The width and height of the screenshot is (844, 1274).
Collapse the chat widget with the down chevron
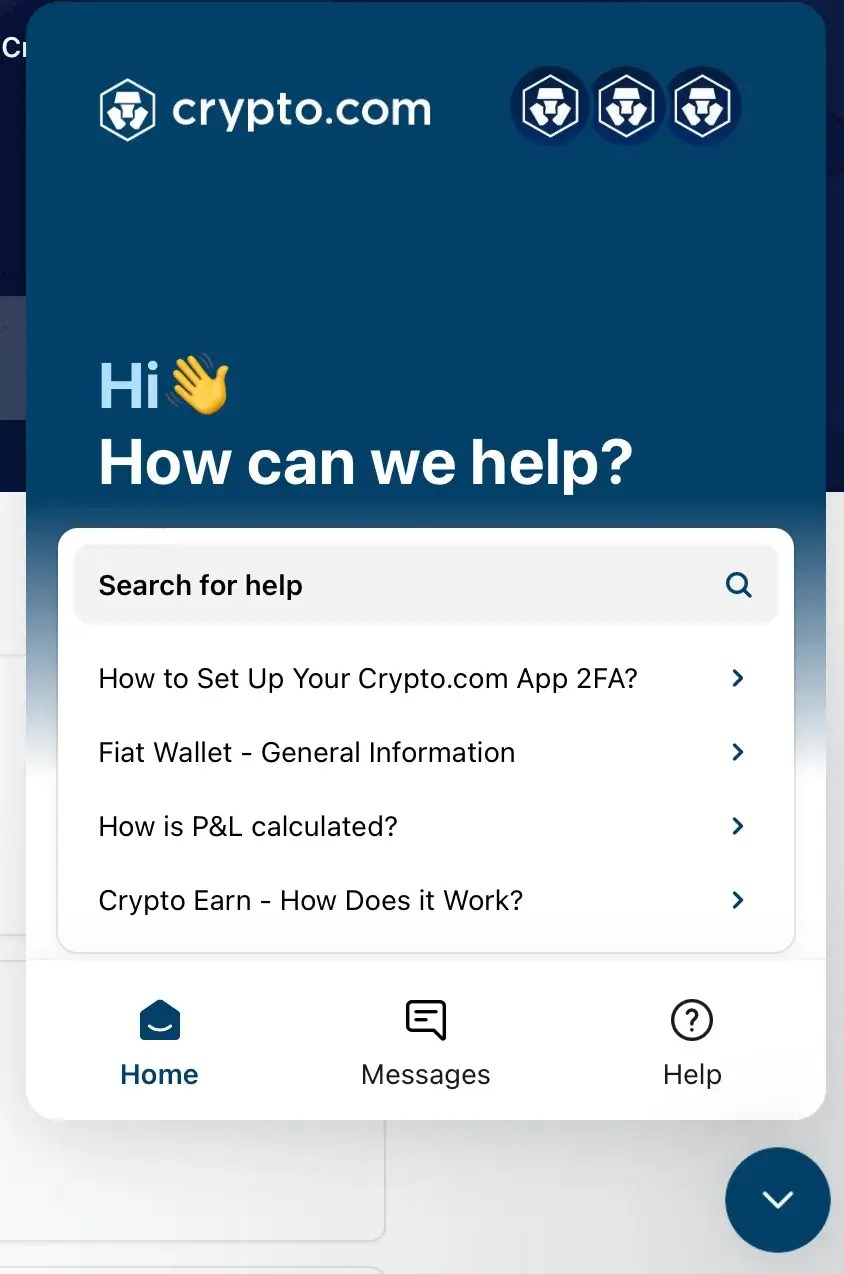tap(777, 1200)
